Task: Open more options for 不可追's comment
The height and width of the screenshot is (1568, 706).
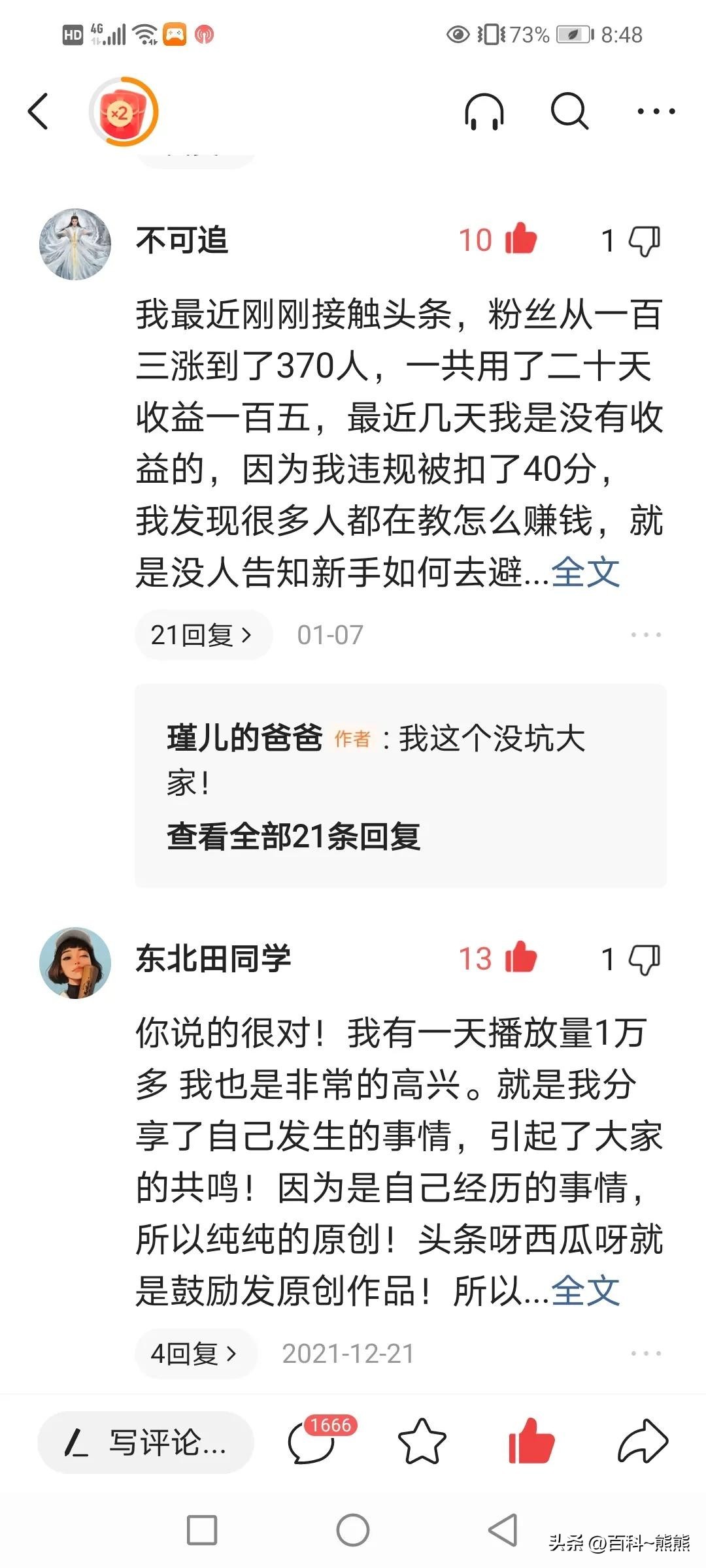Action: [645, 634]
